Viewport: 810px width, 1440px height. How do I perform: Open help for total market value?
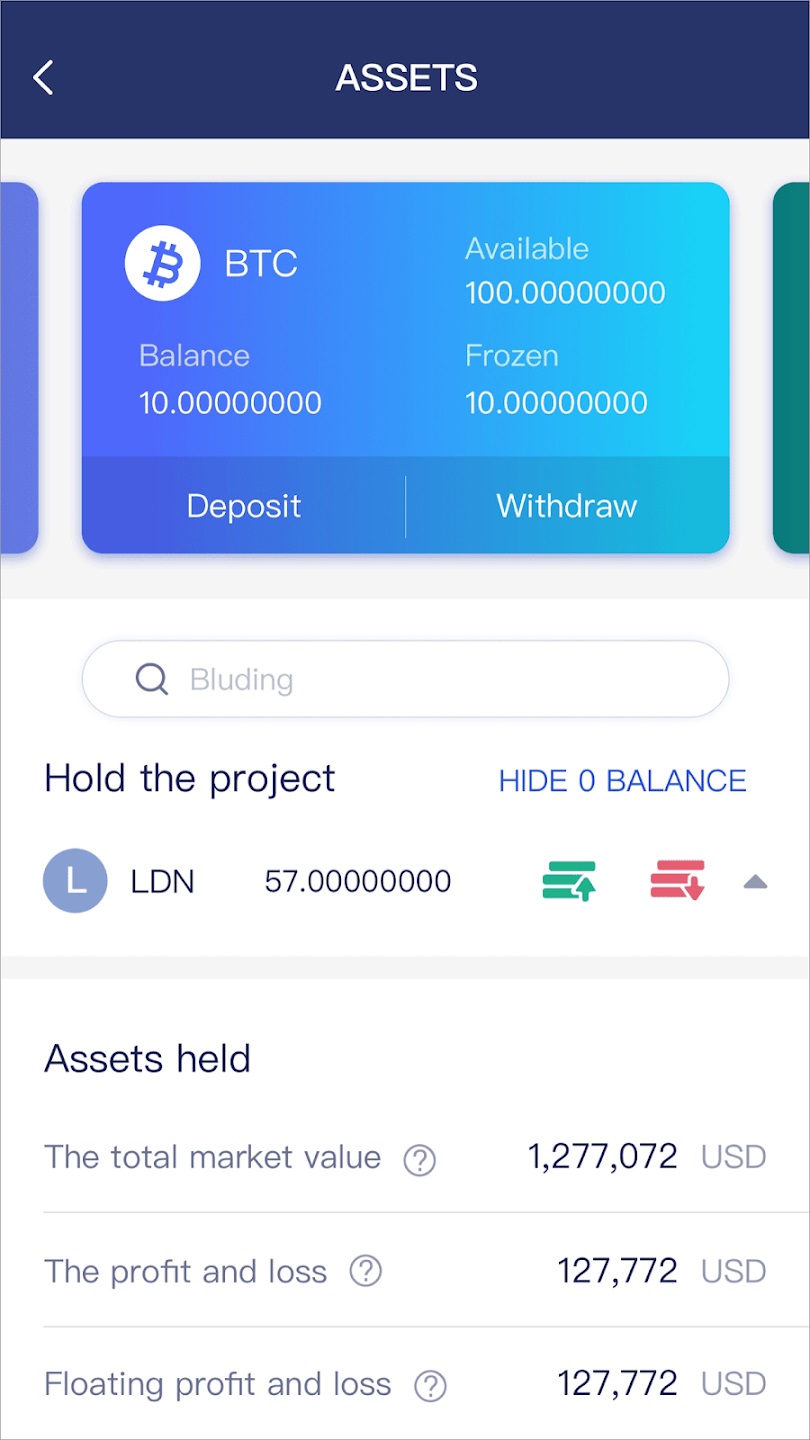coord(419,1160)
